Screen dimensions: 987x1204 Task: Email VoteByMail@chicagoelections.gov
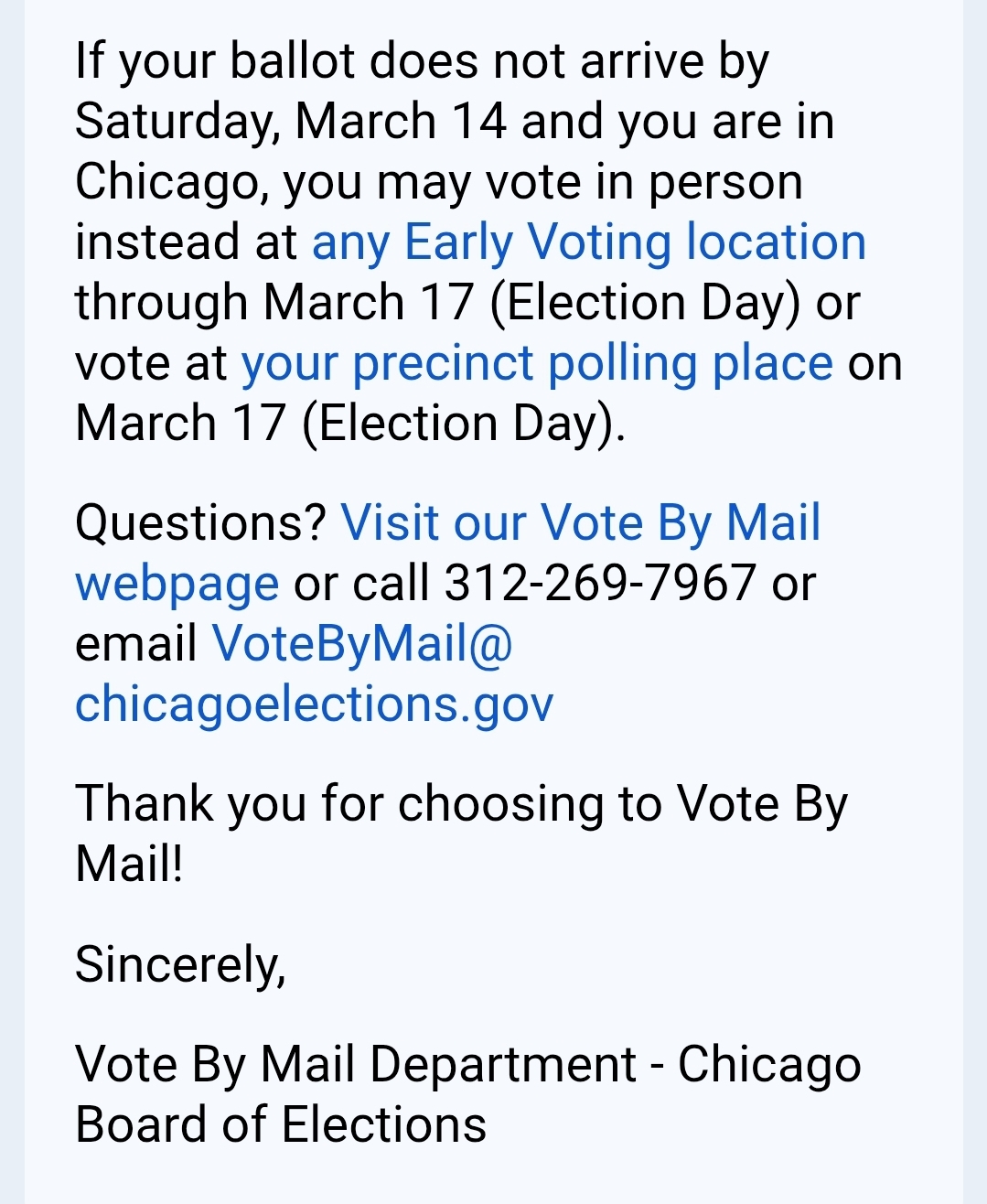click(x=362, y=643)
